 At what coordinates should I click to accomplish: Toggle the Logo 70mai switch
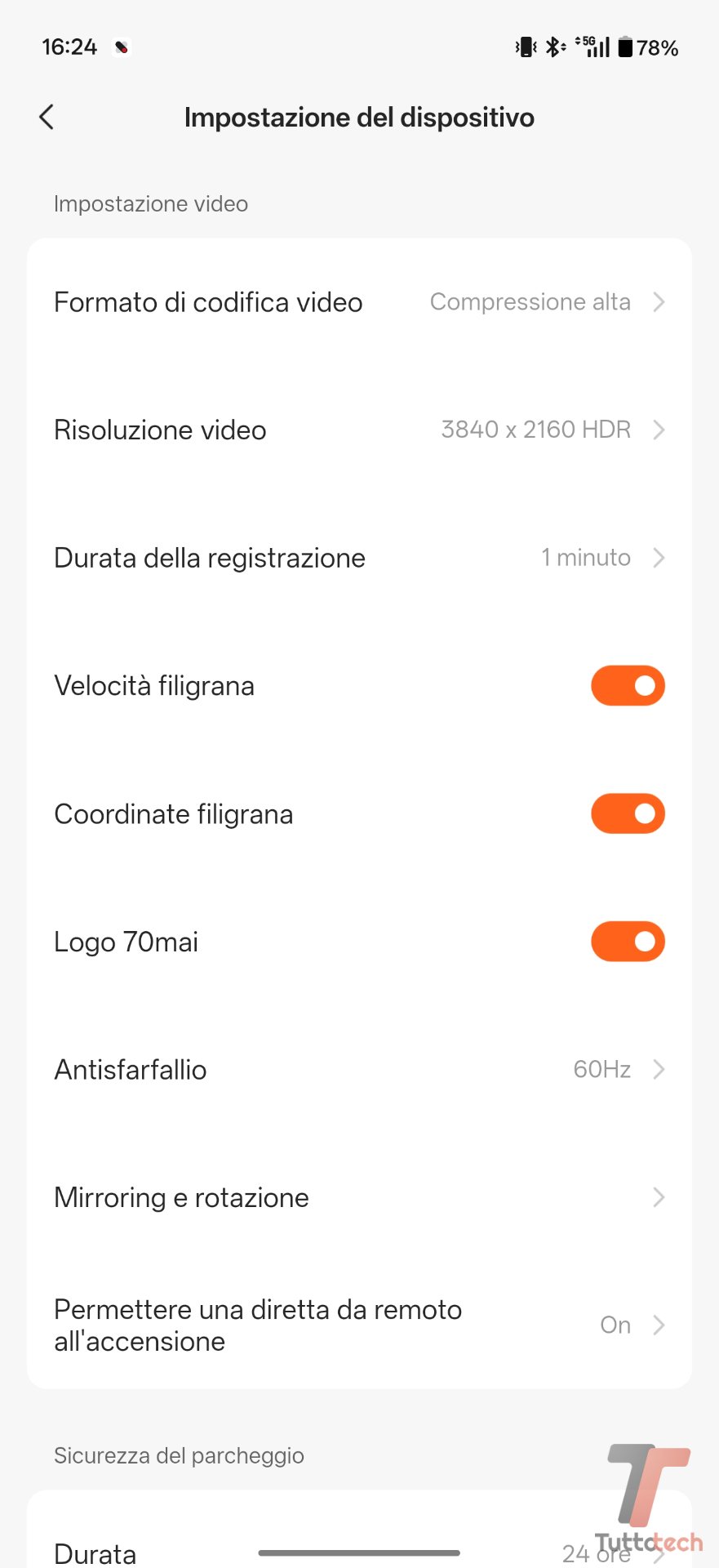628,942
